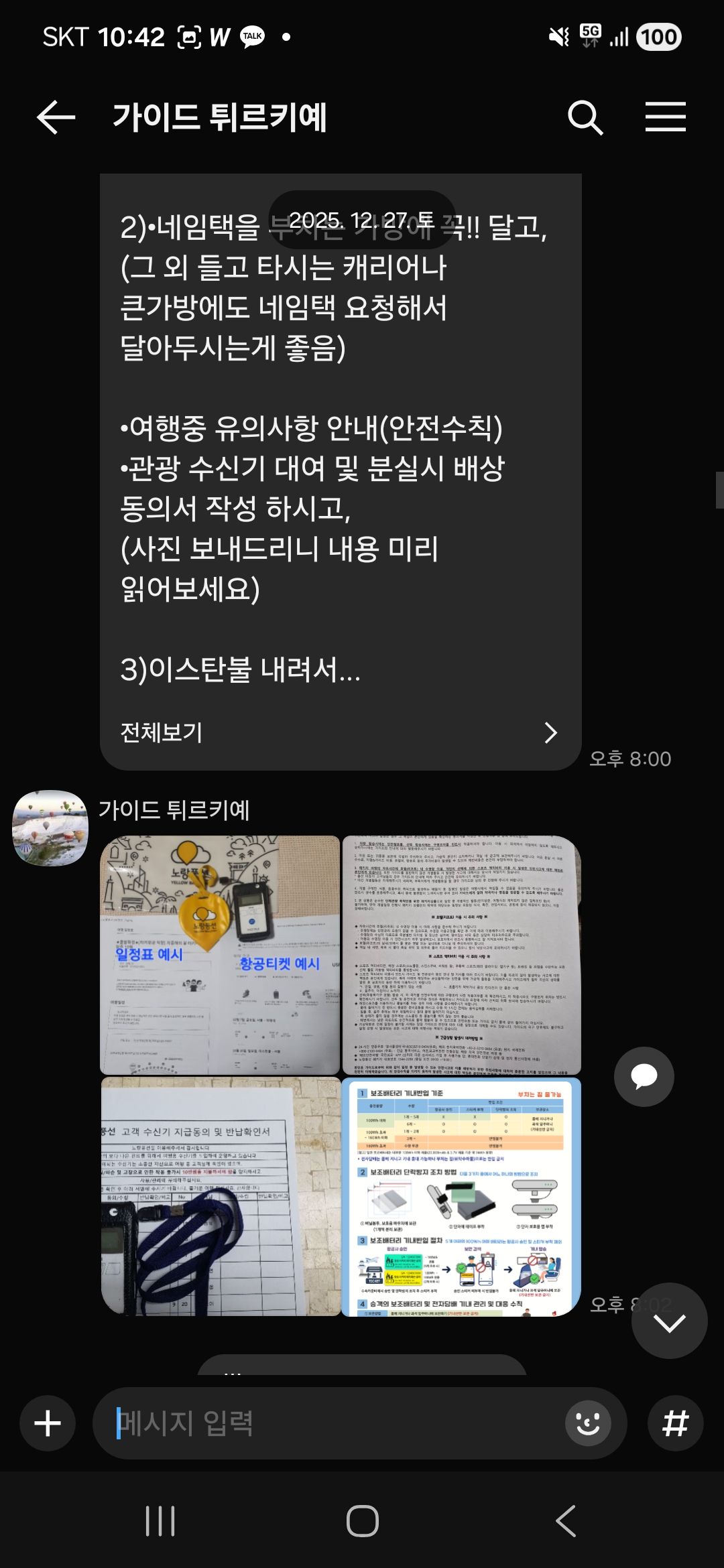Jump to the latest messages
This screenshot has width=724, height=1568.
[x=669, y=1321]
